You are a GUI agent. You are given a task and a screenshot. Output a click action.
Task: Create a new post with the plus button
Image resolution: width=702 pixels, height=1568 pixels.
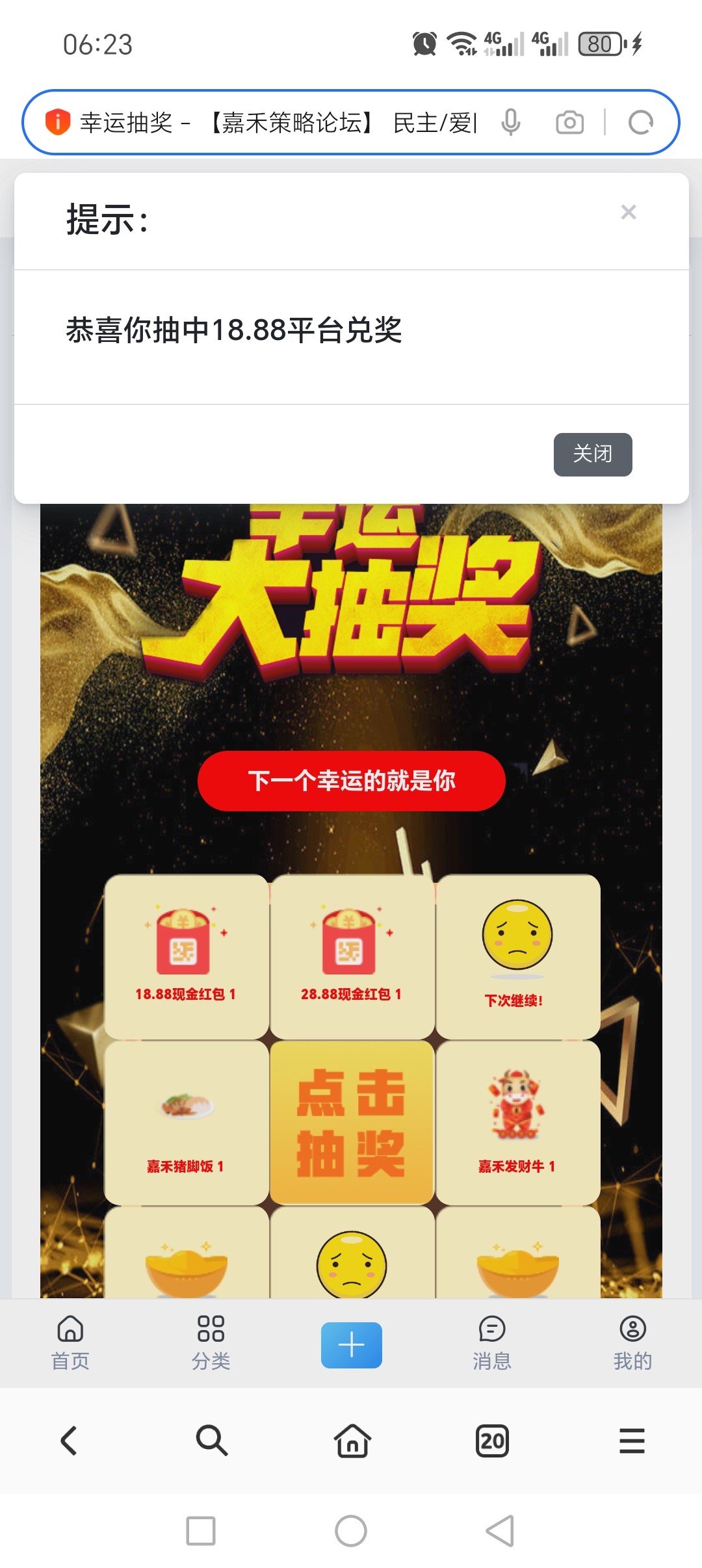pos(352,1344)
